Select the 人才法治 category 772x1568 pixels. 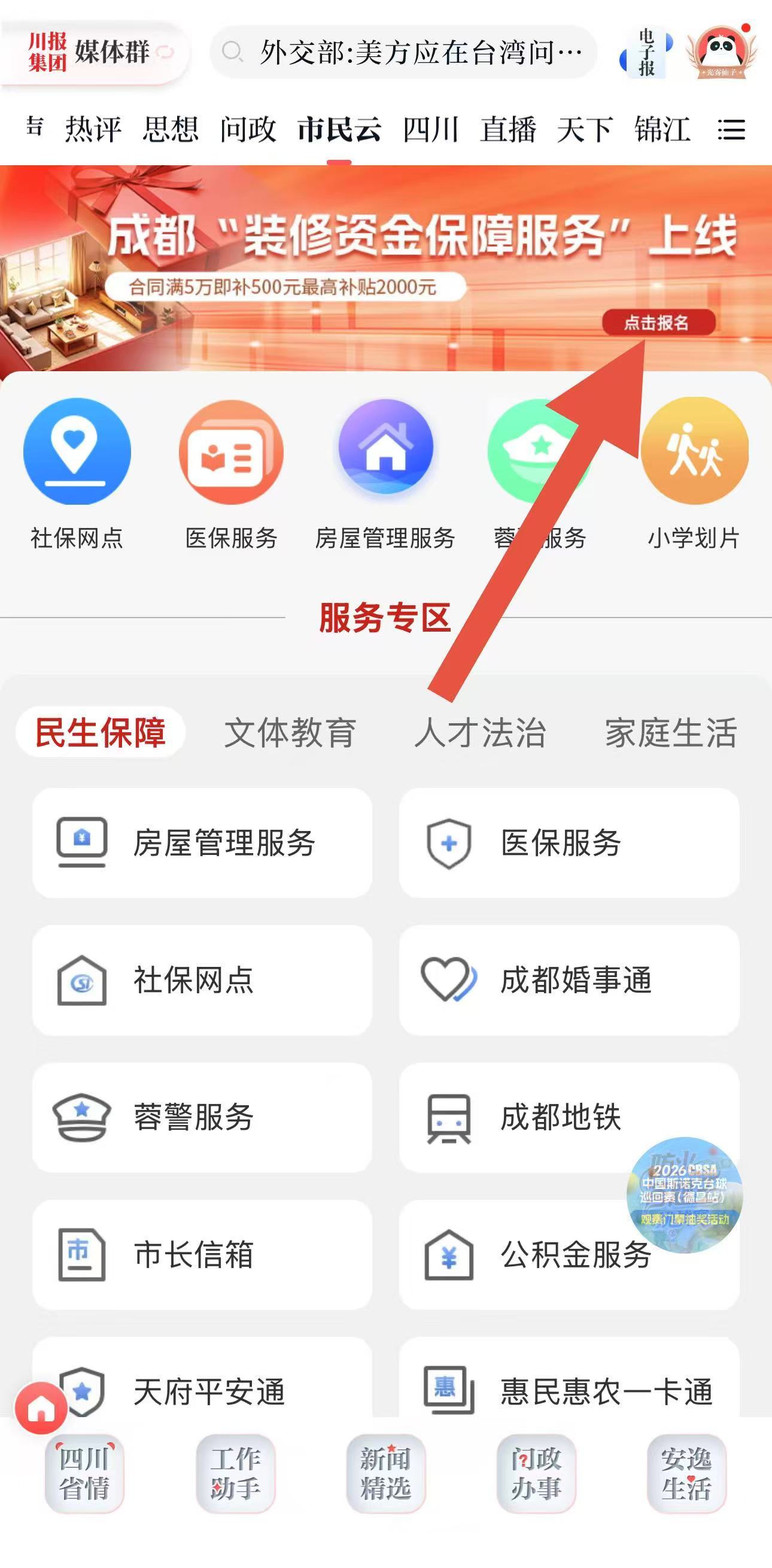click(480, 732)
